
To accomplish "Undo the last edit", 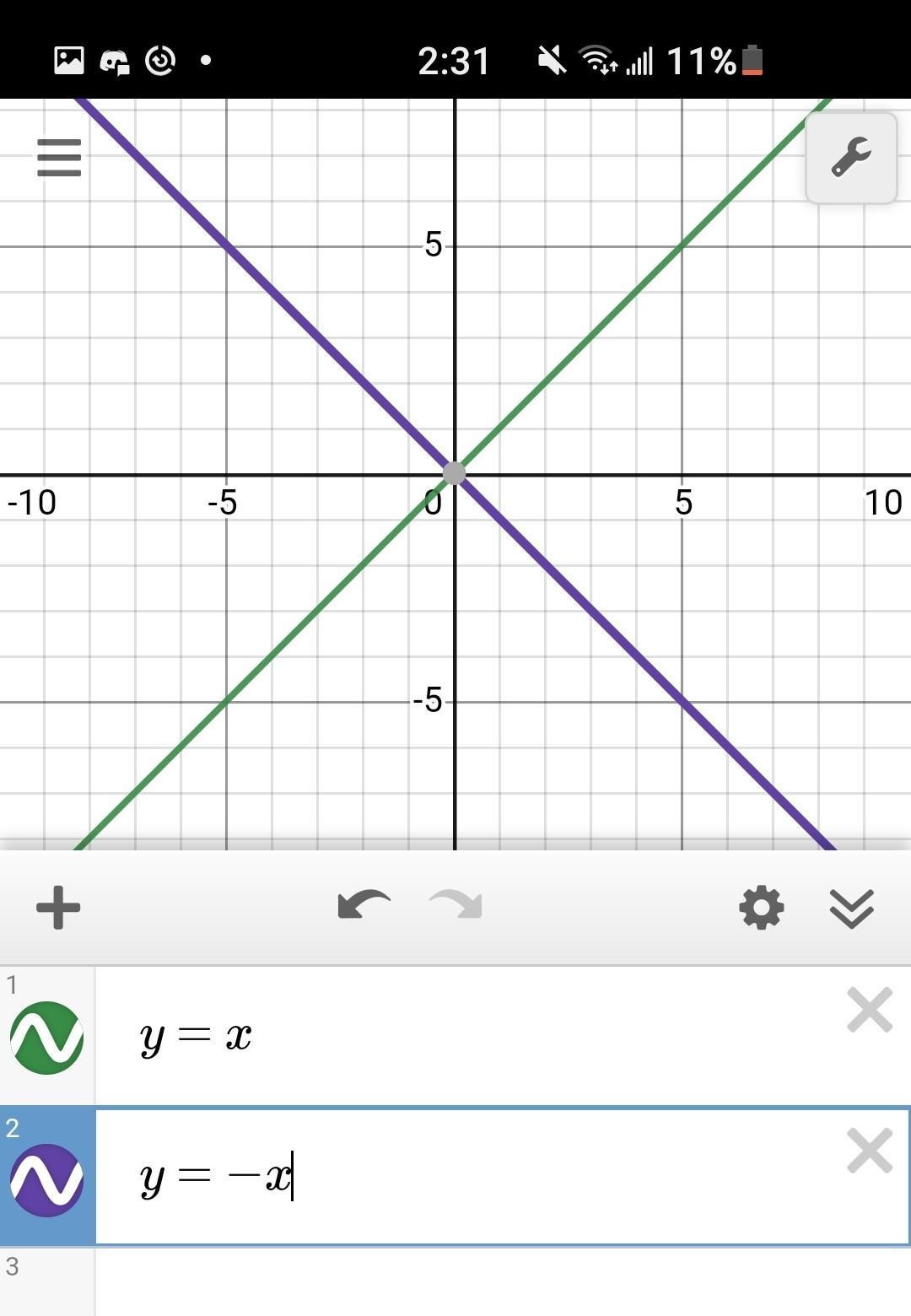I will point(364,906).
